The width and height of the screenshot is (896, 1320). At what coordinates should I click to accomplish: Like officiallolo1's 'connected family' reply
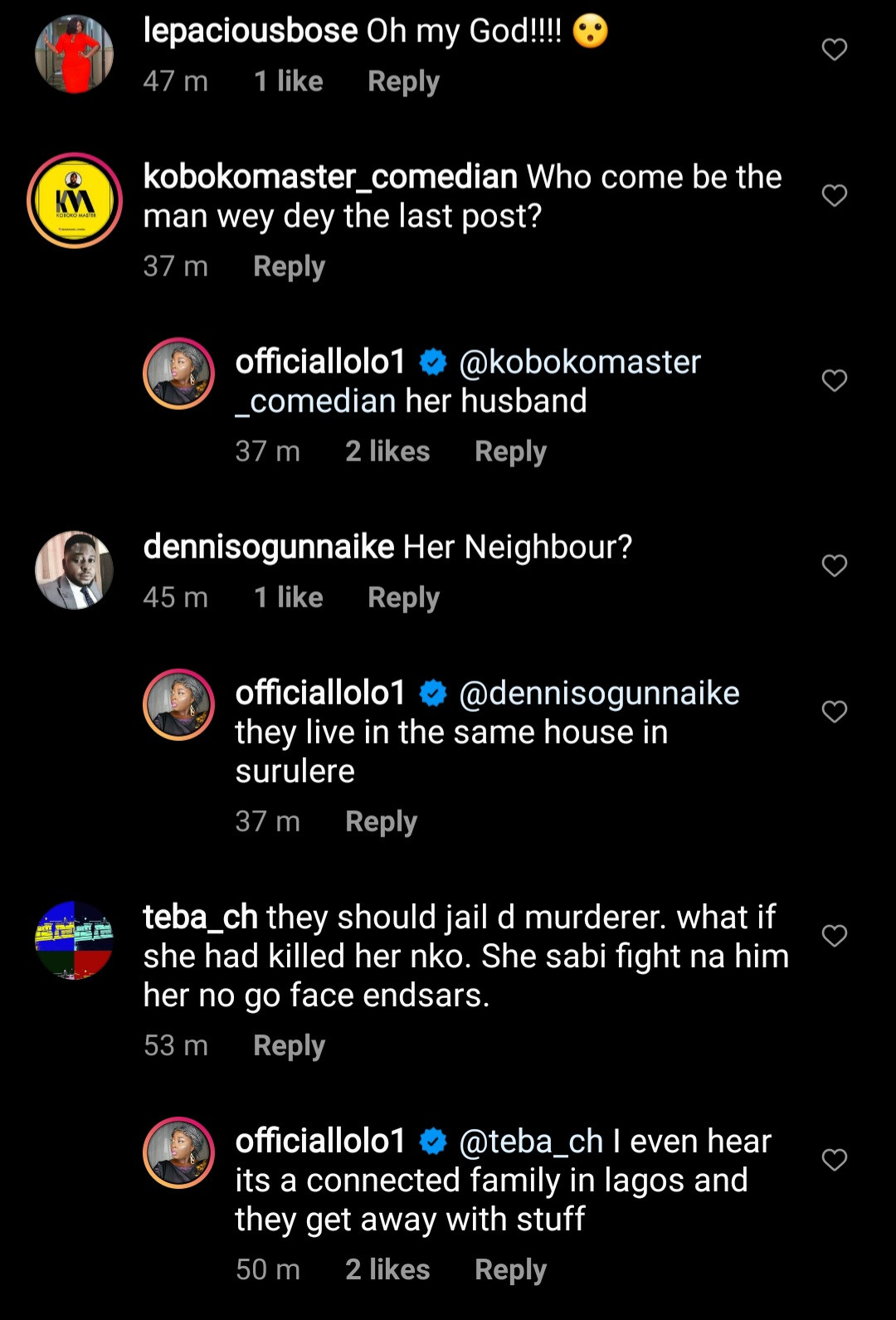(x=834, y=1160)
